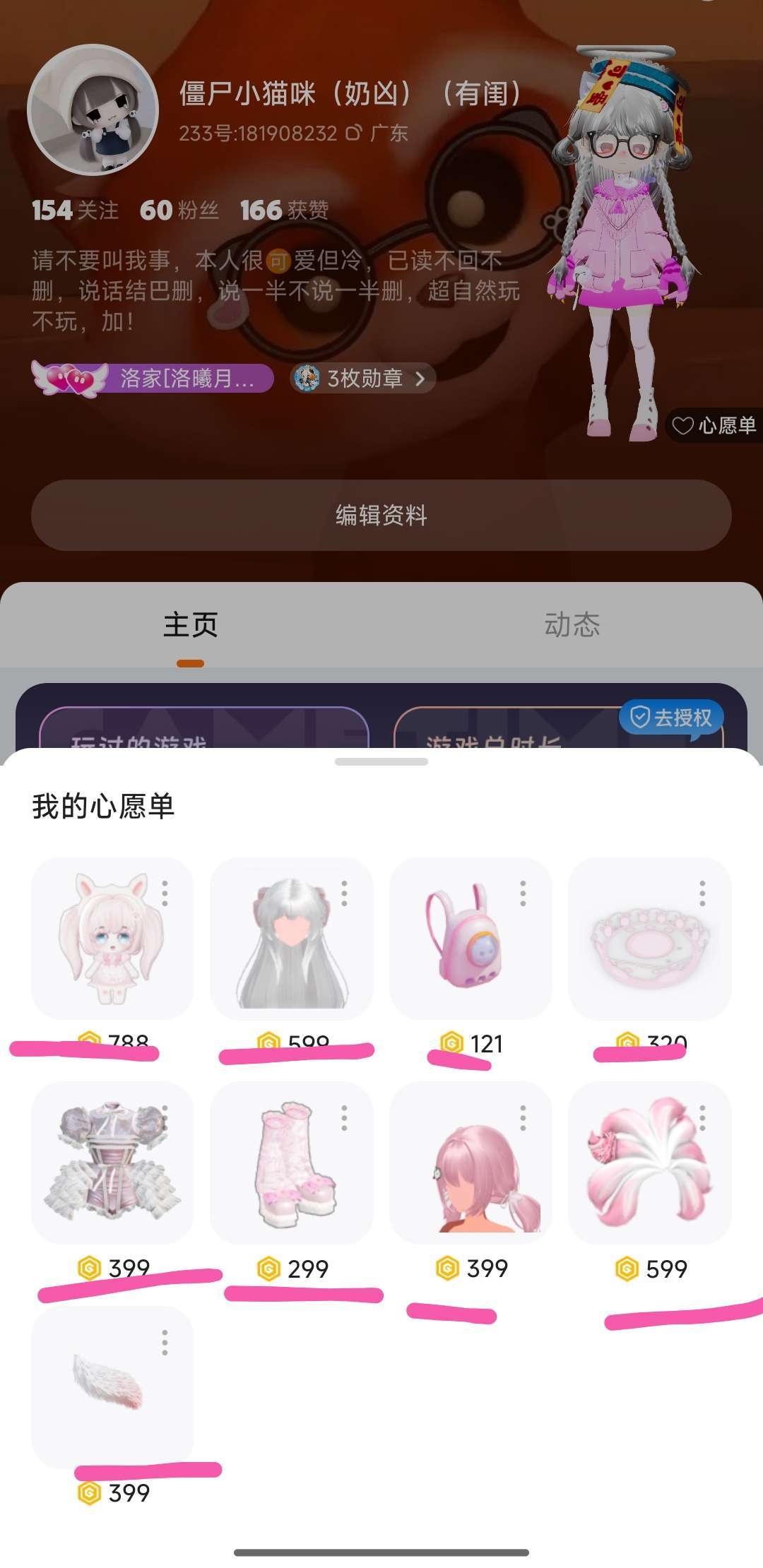
Task: Open the white ruffled dress wishlist item
Action: tap(112, 1163)
